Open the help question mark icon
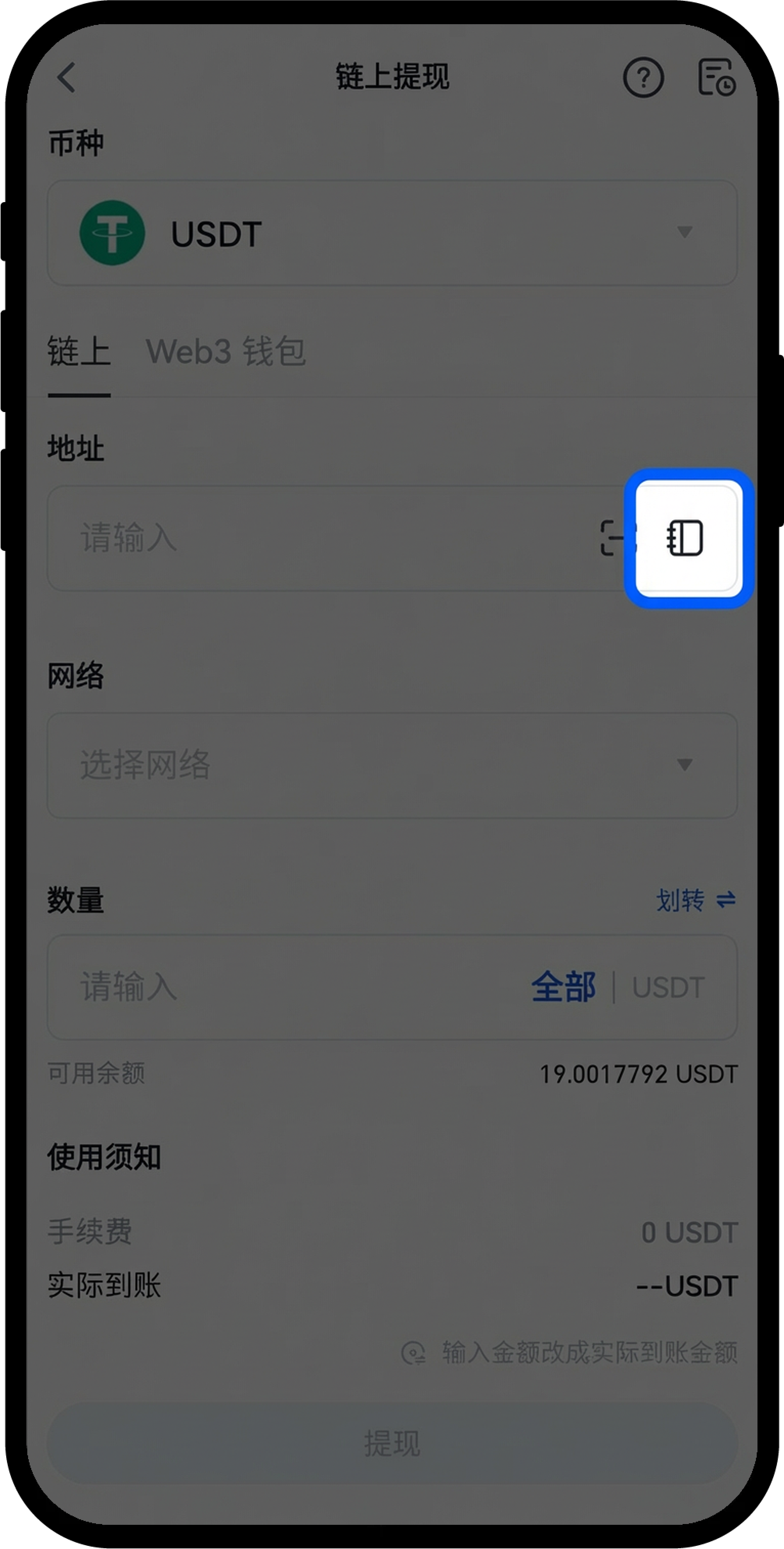784x1549 pixels. tap(643, 78)
